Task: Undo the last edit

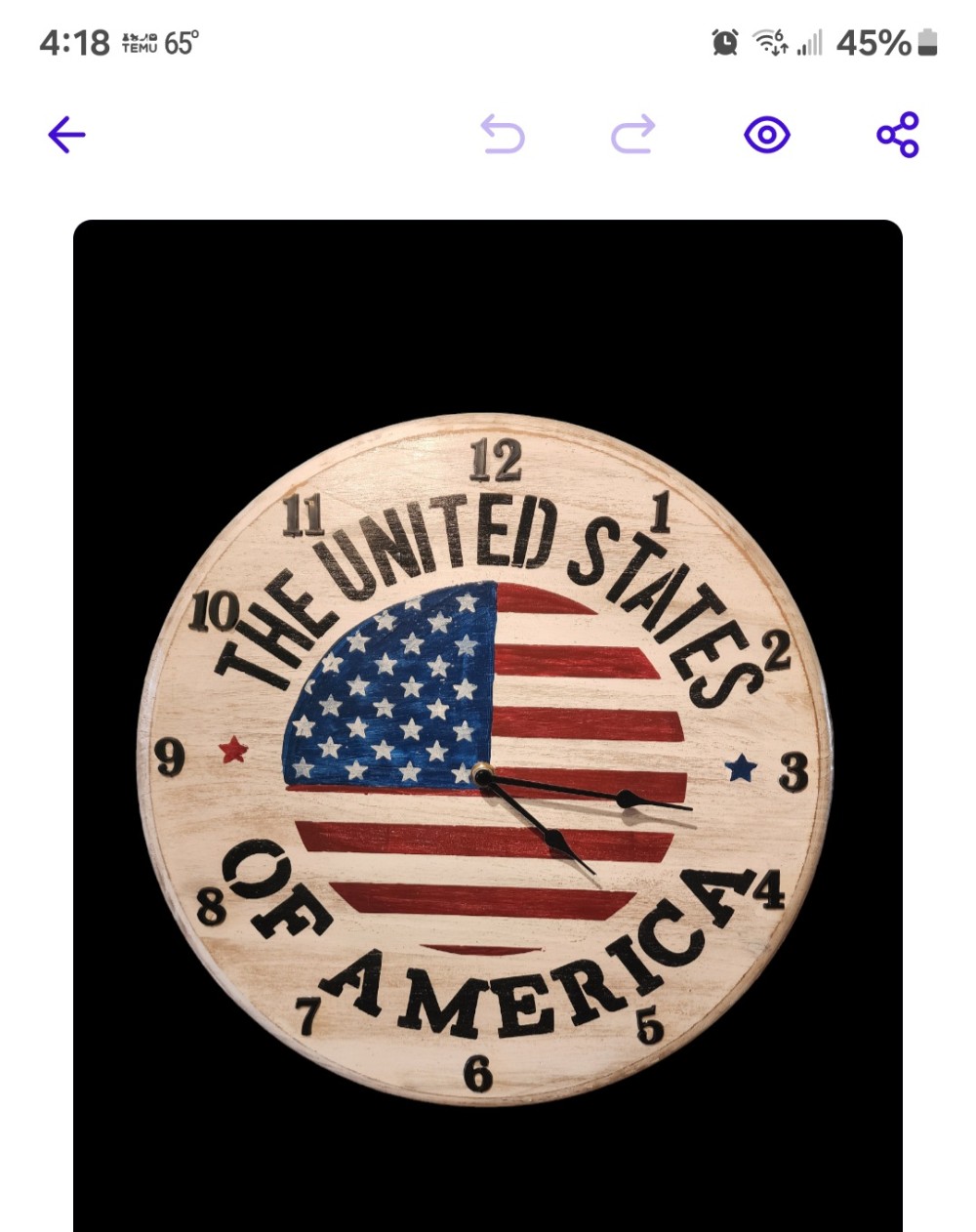Action: 504,135
